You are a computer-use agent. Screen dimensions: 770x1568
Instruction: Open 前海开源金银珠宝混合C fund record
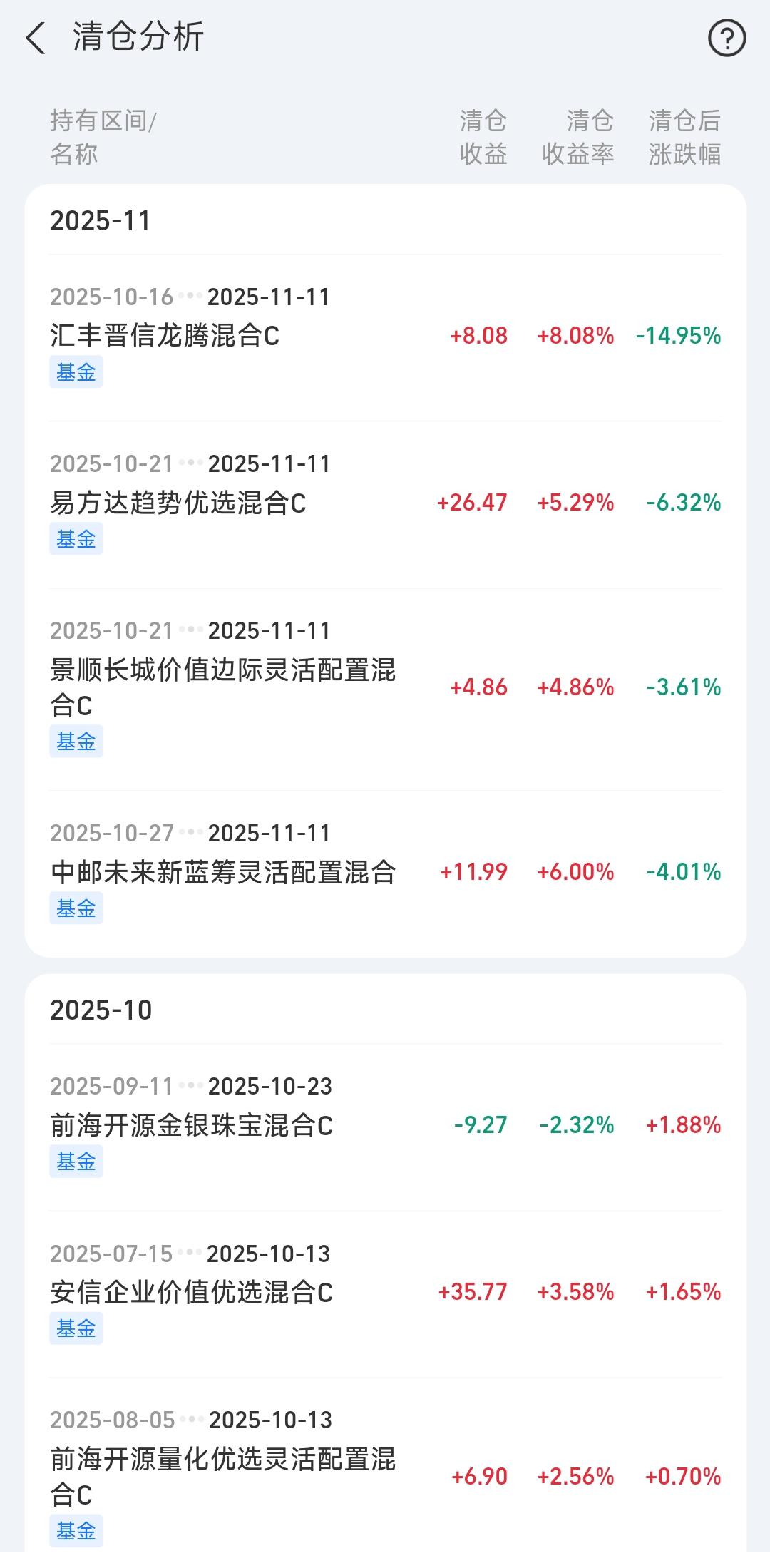385,1125
